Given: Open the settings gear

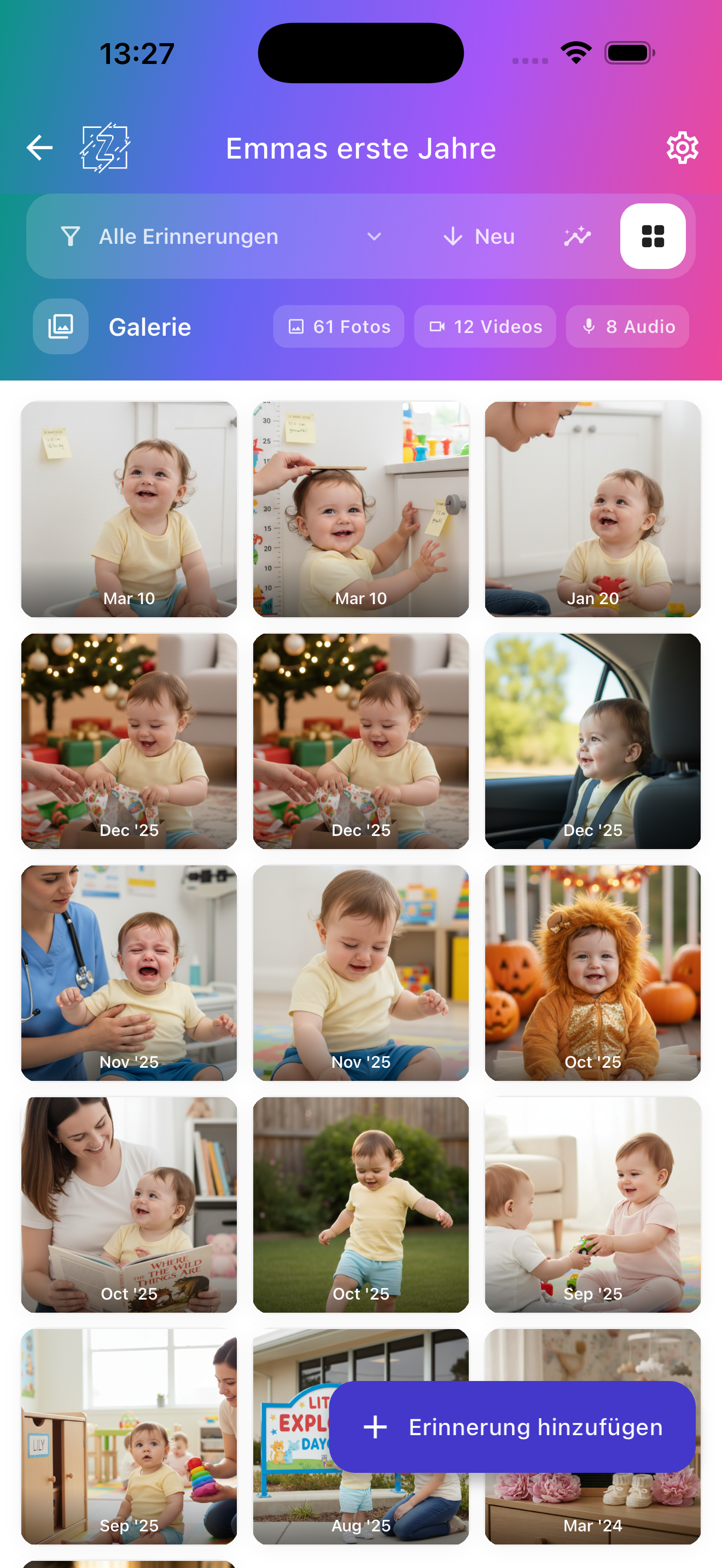Looking at the screenshot, I should tap(682, 148).
